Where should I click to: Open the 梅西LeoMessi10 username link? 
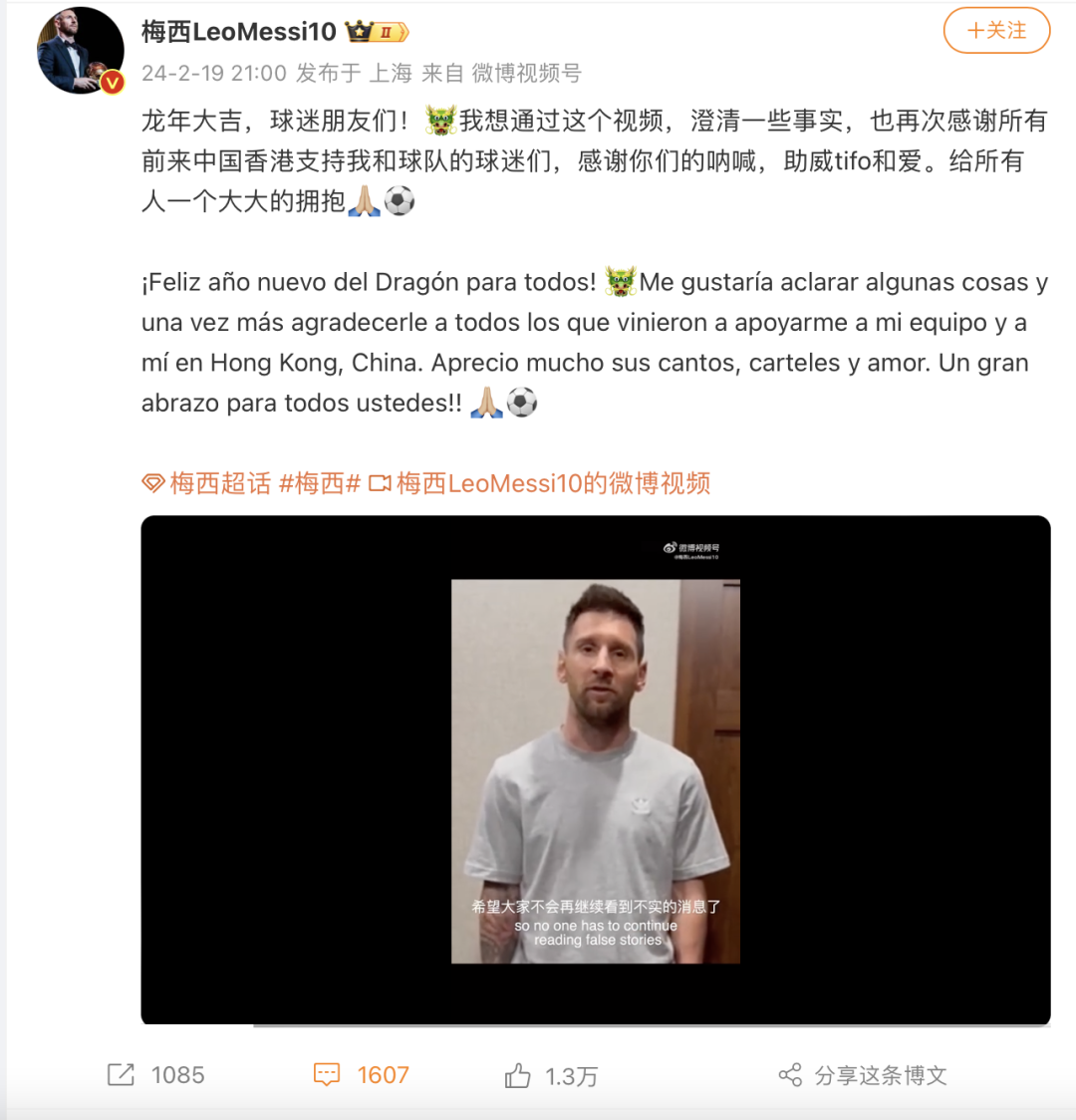239,32
